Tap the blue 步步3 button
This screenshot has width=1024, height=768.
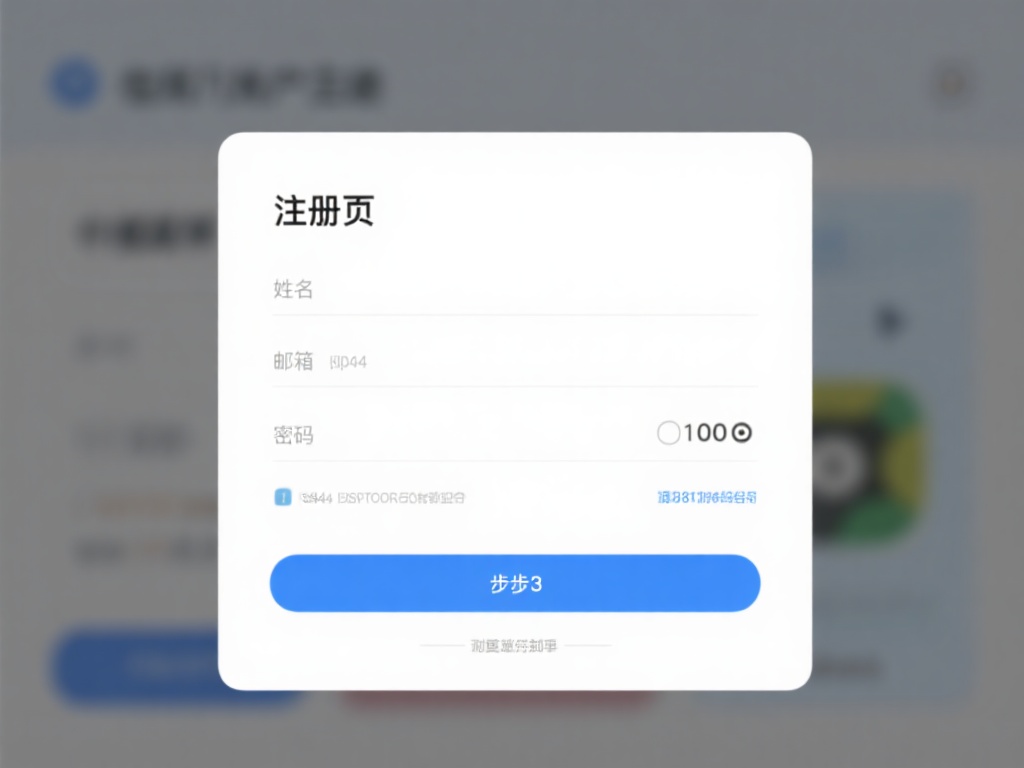[x=515, y=584]
